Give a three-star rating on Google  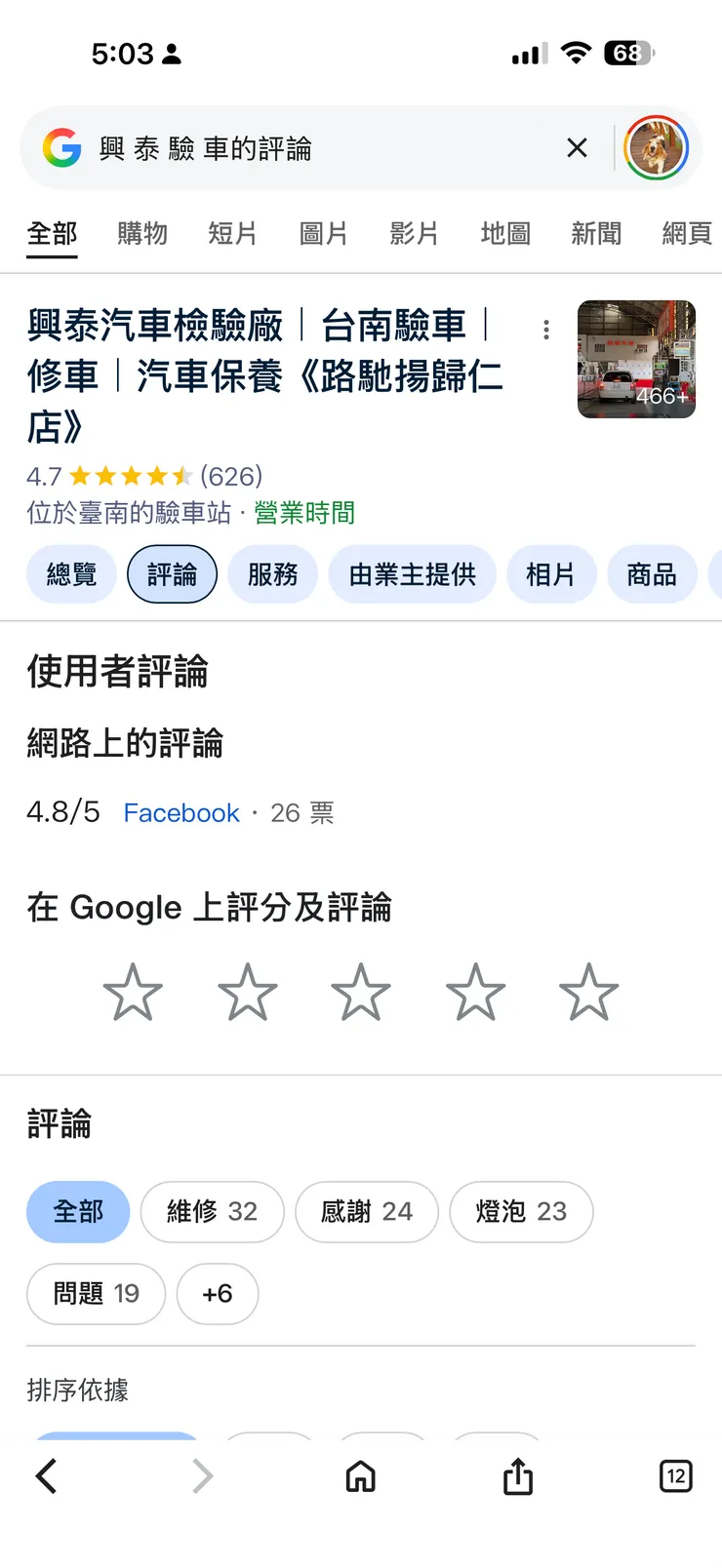coord(361,990)
